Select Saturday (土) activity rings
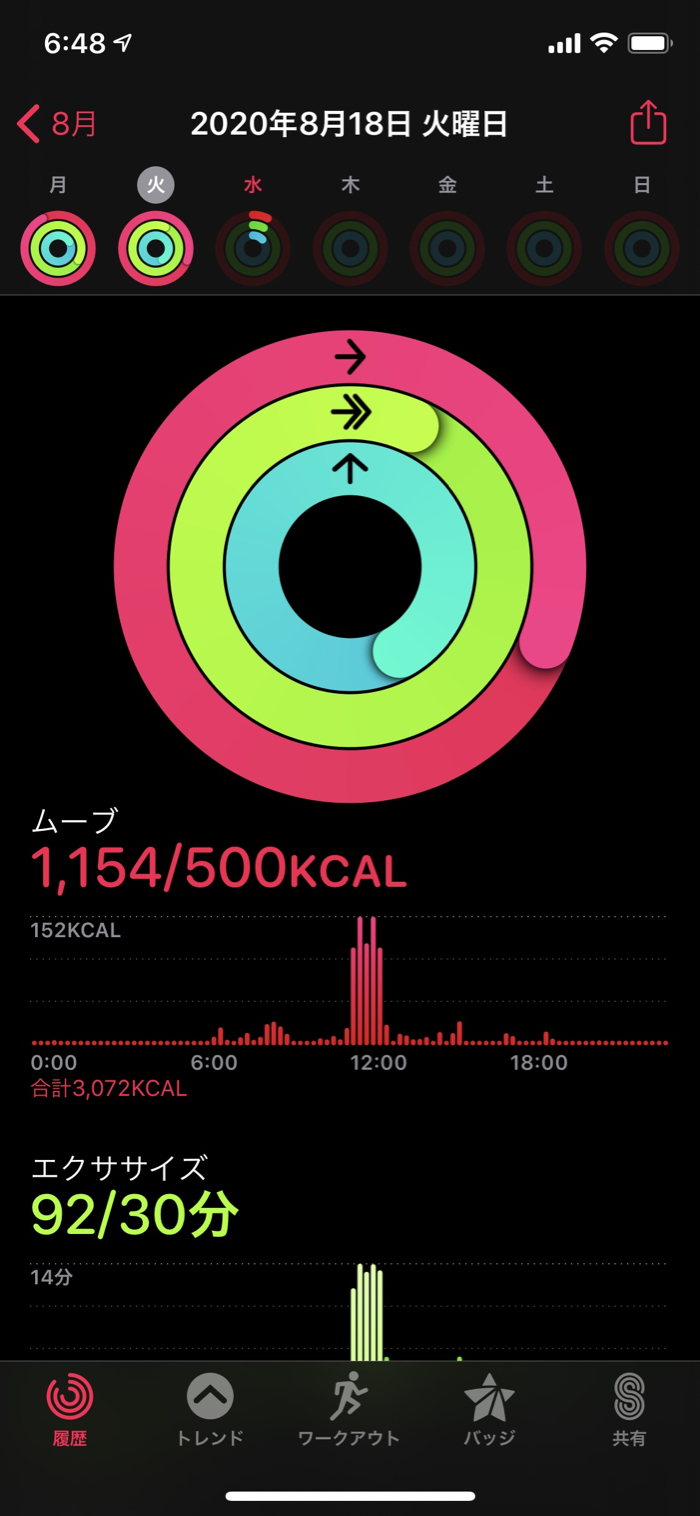Viewport: 700px width, 1516px height. (x=544, y=248)
